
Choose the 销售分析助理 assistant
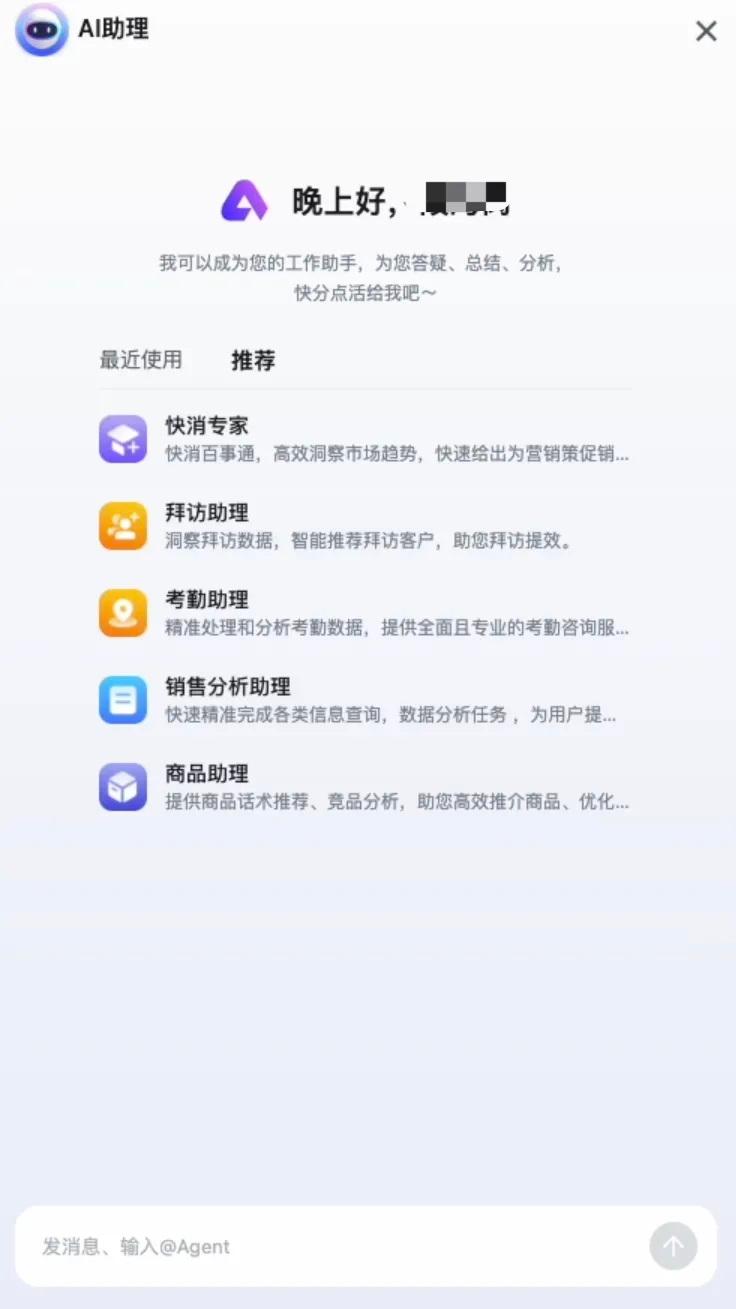[365, 700]
